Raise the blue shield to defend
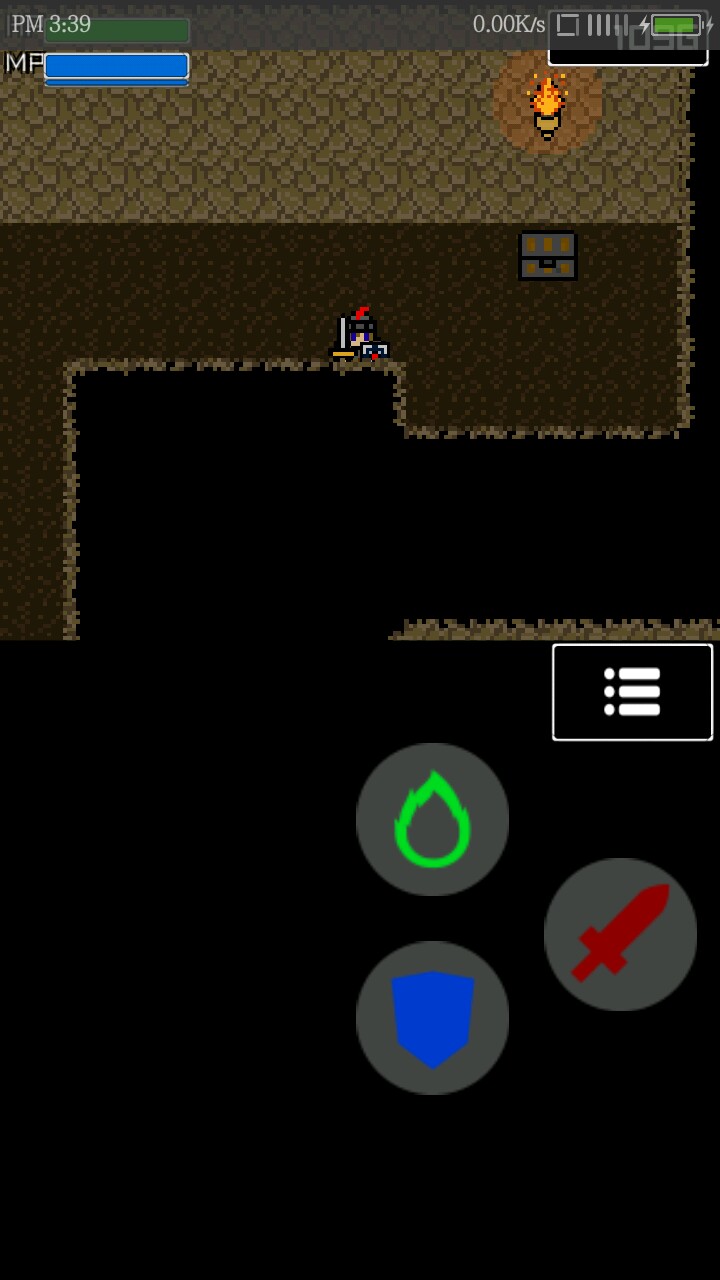 [x=432, y=1017]
